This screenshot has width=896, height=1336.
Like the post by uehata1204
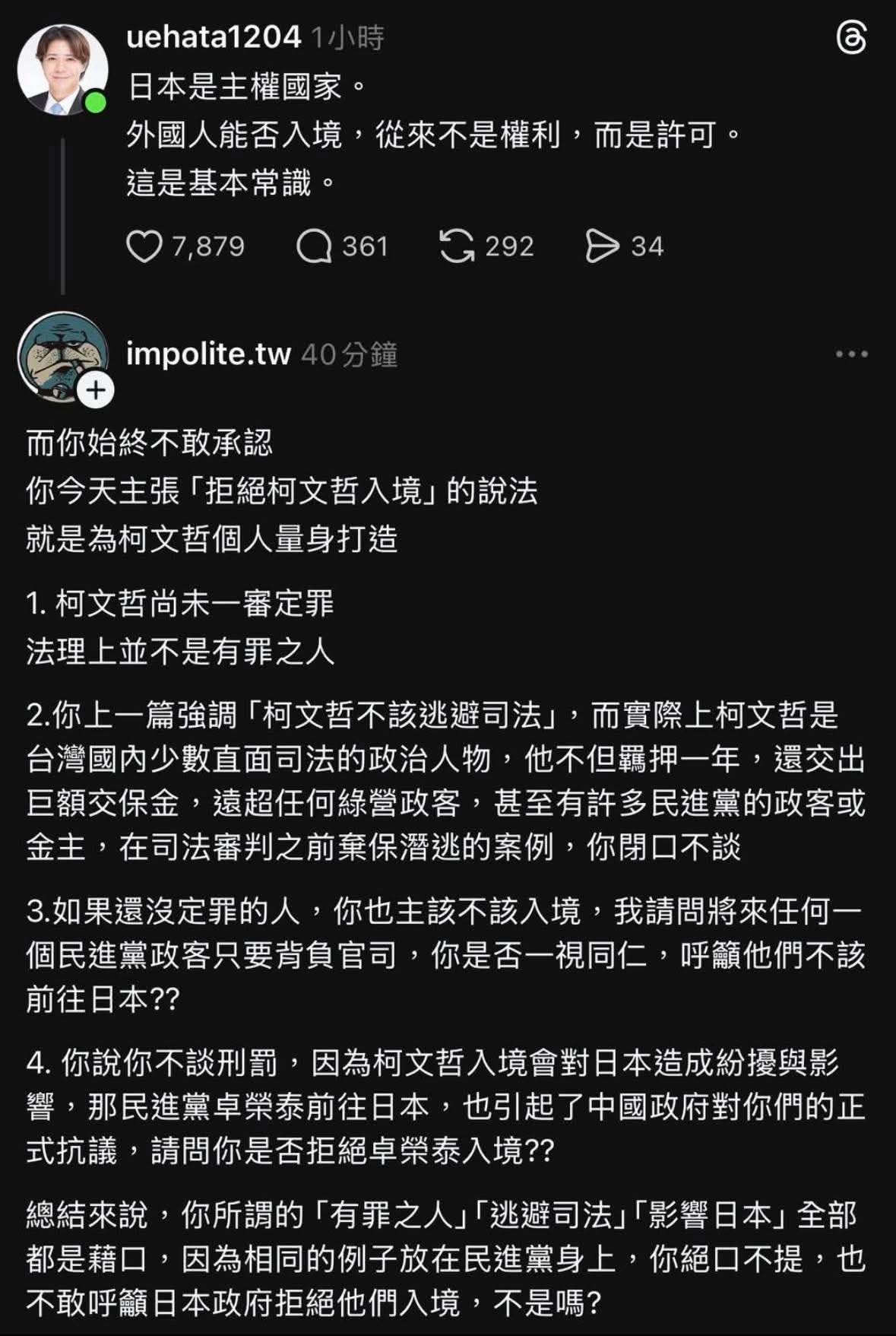point(144,246)
